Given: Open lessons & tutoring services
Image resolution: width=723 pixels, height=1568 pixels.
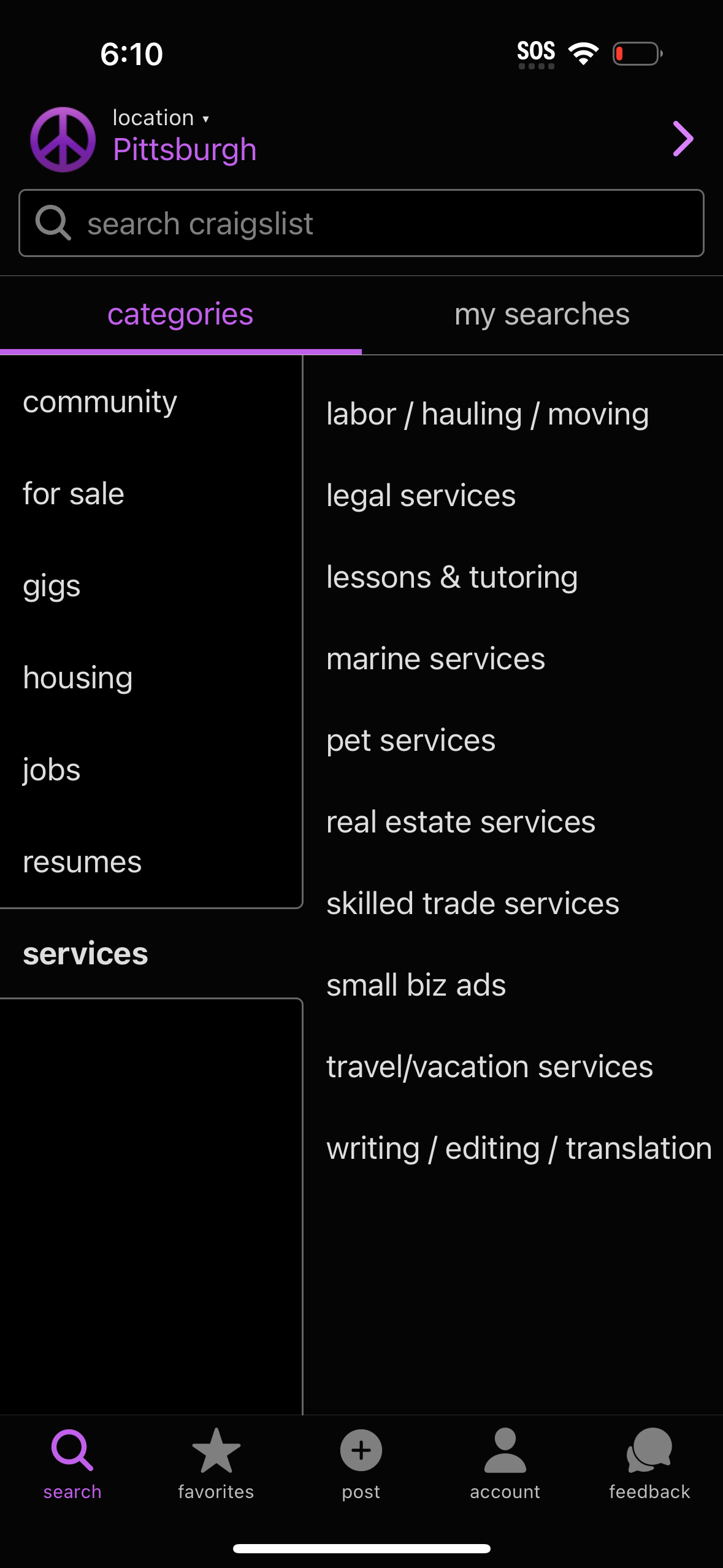Looking at the screenshot, I should 451,576.
